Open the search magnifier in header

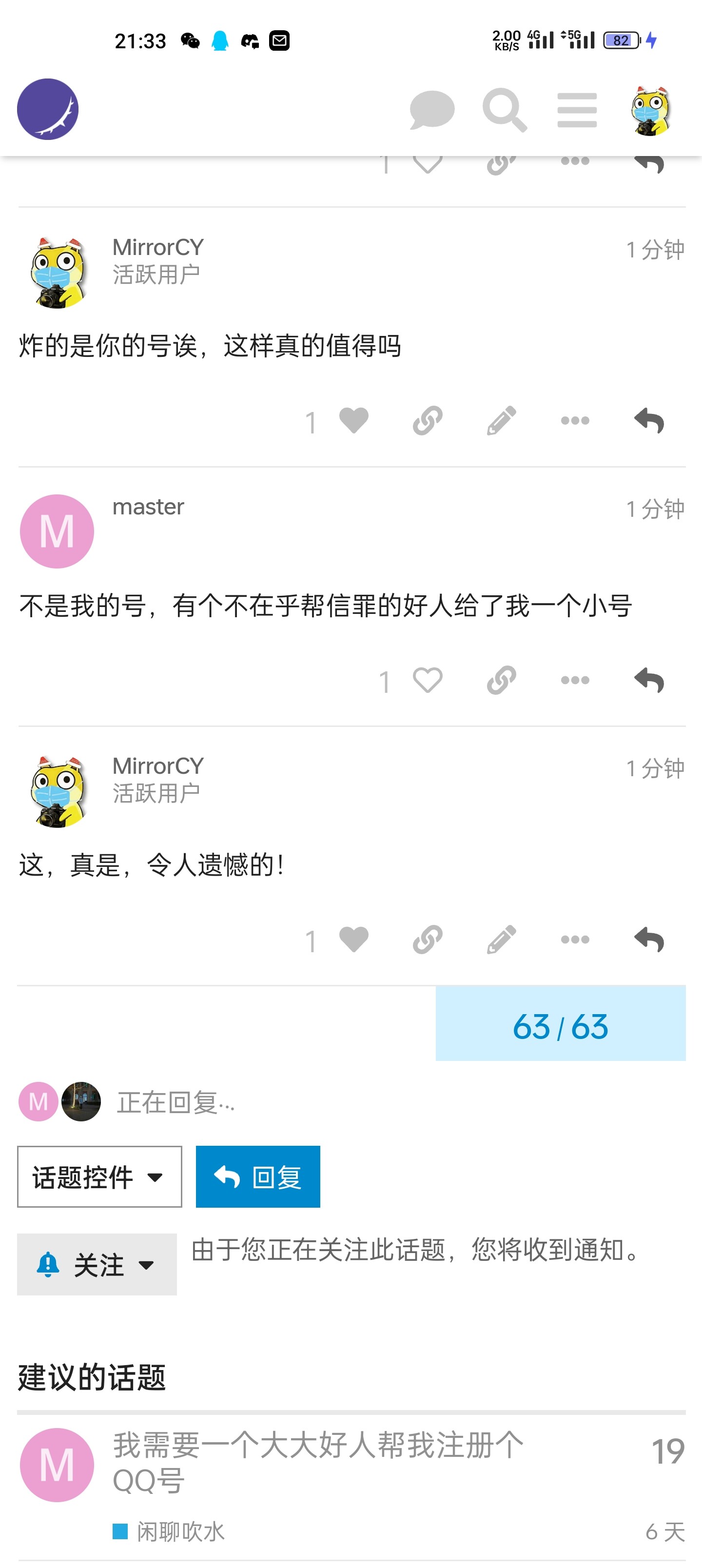(x=504, y=110)
